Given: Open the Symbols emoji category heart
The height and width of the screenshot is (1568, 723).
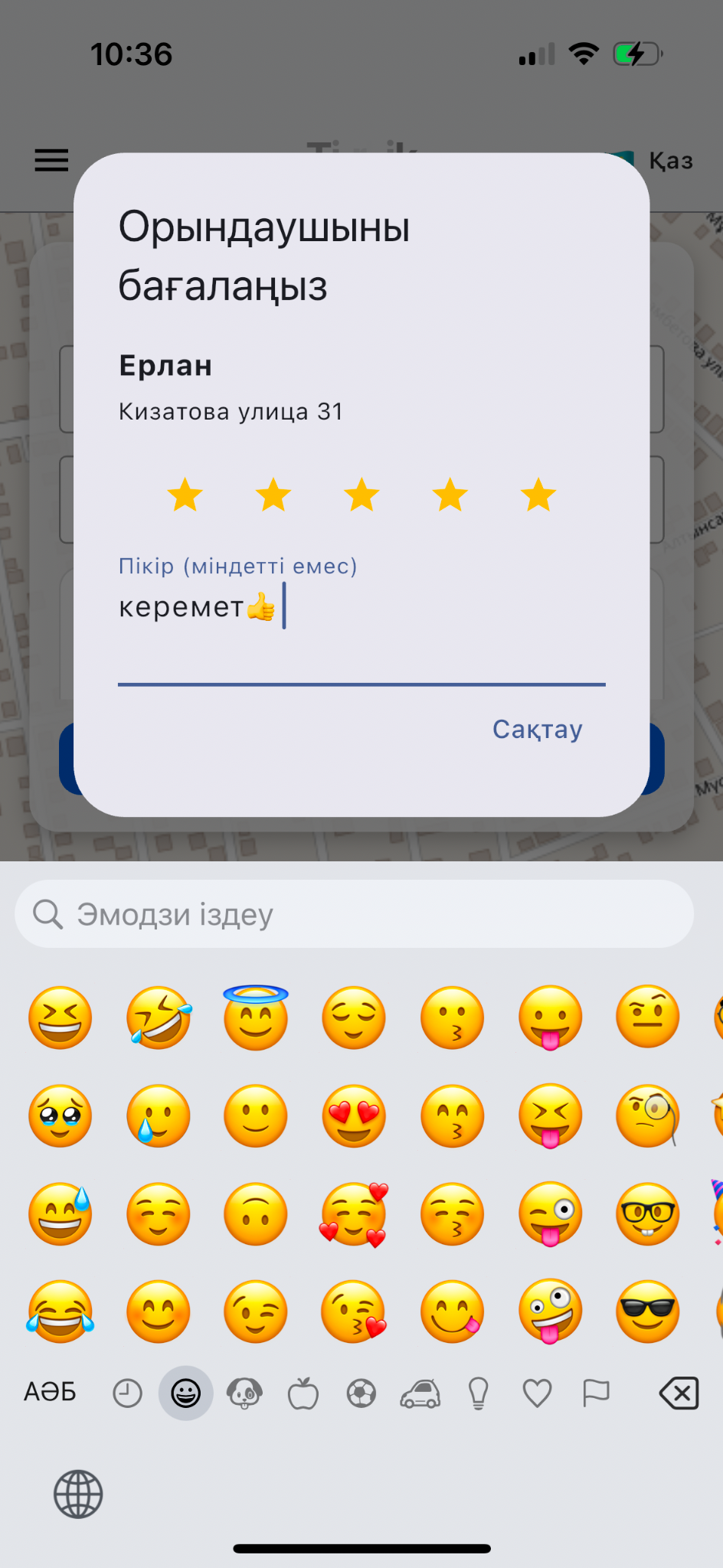Looking at the screenshot, I should click(x=537, y=1393).
